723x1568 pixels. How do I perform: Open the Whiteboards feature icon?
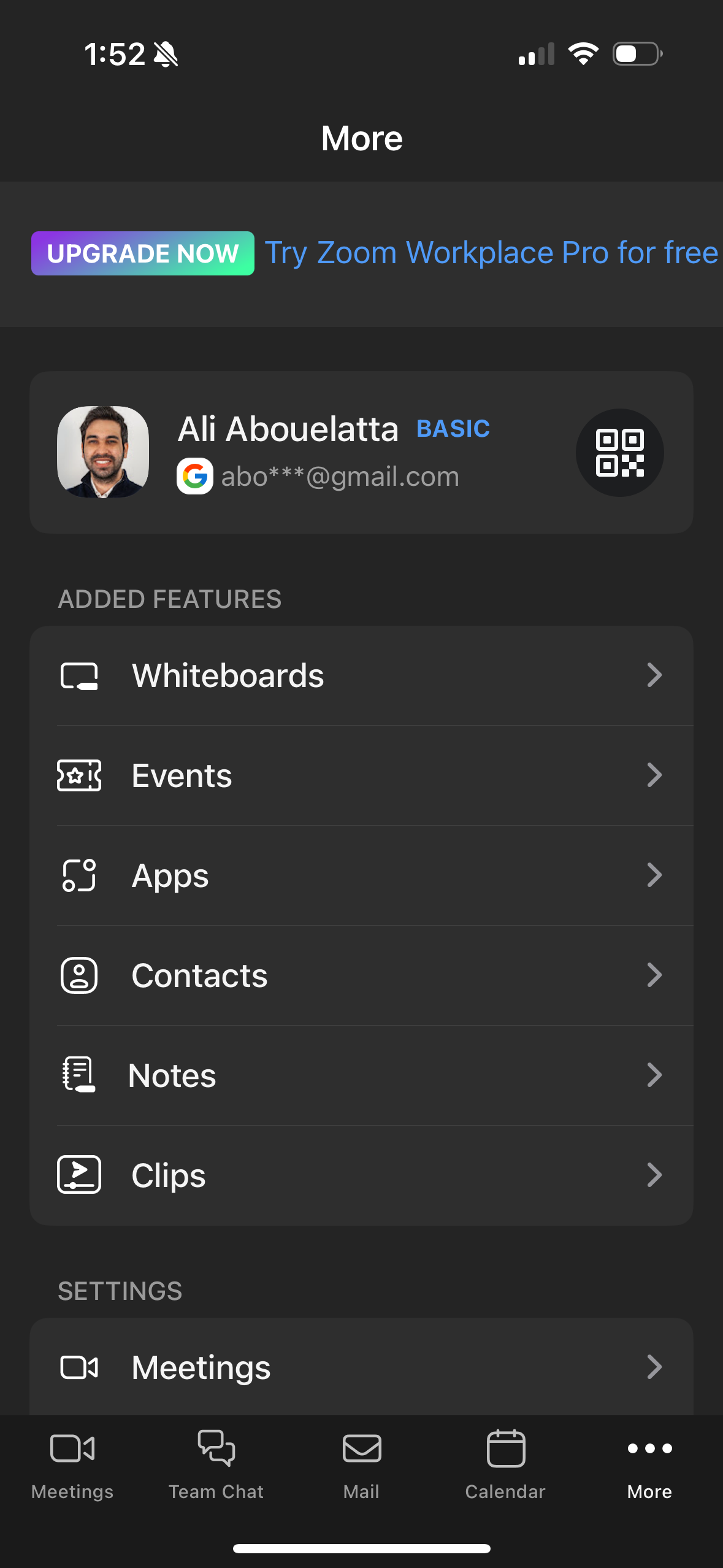pos(78,675)
